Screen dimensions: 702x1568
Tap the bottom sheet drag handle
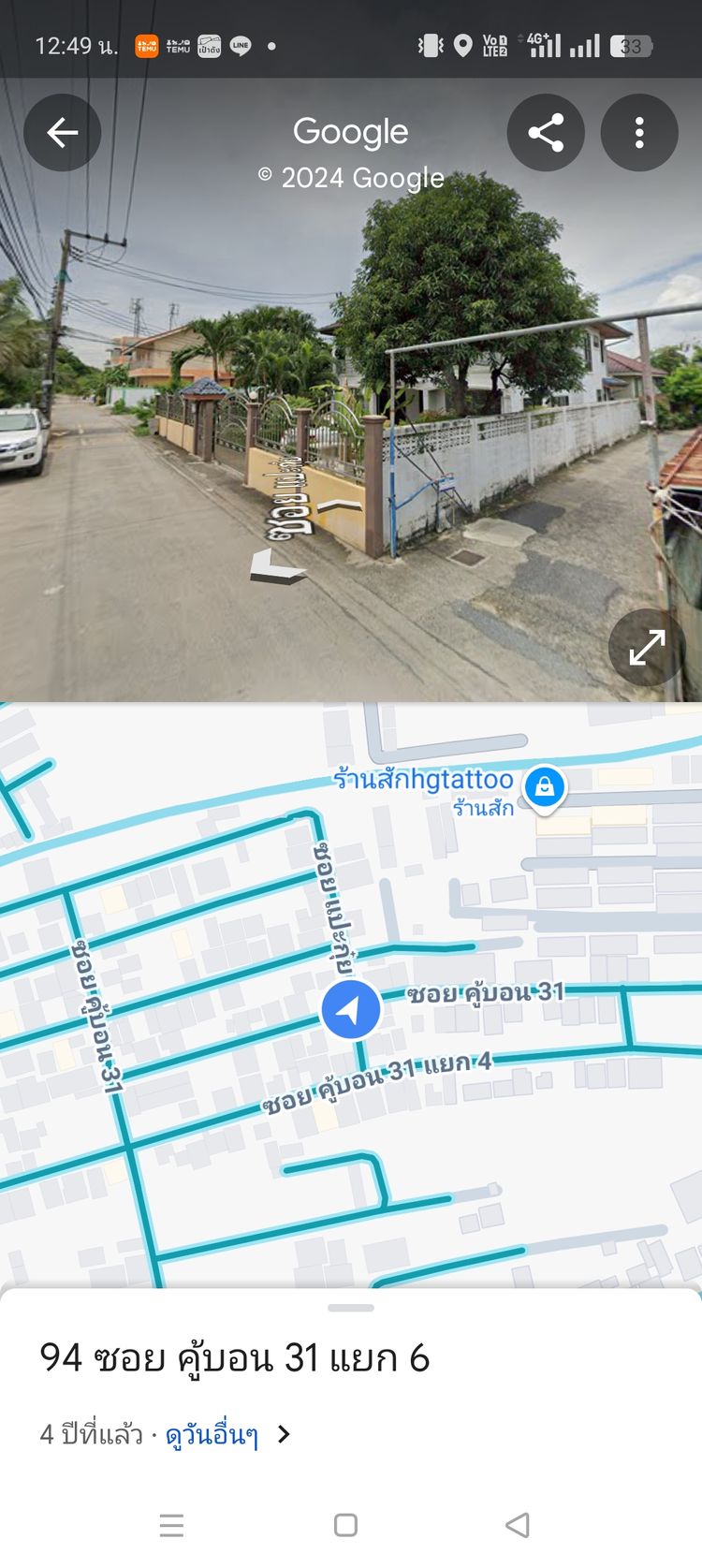tap(351, 1308)
